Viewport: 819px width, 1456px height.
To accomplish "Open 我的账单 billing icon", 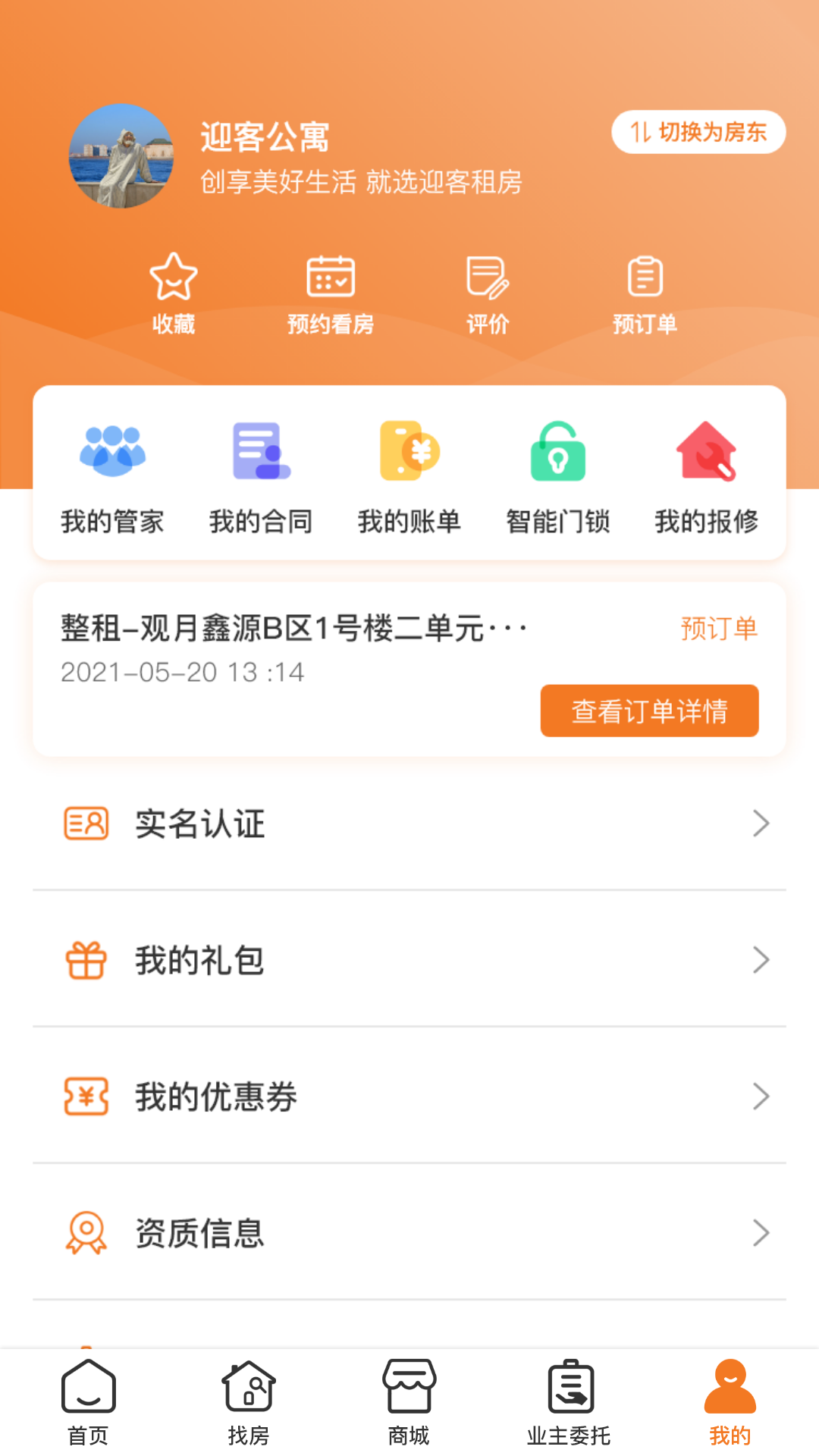I will pos(409,451).
